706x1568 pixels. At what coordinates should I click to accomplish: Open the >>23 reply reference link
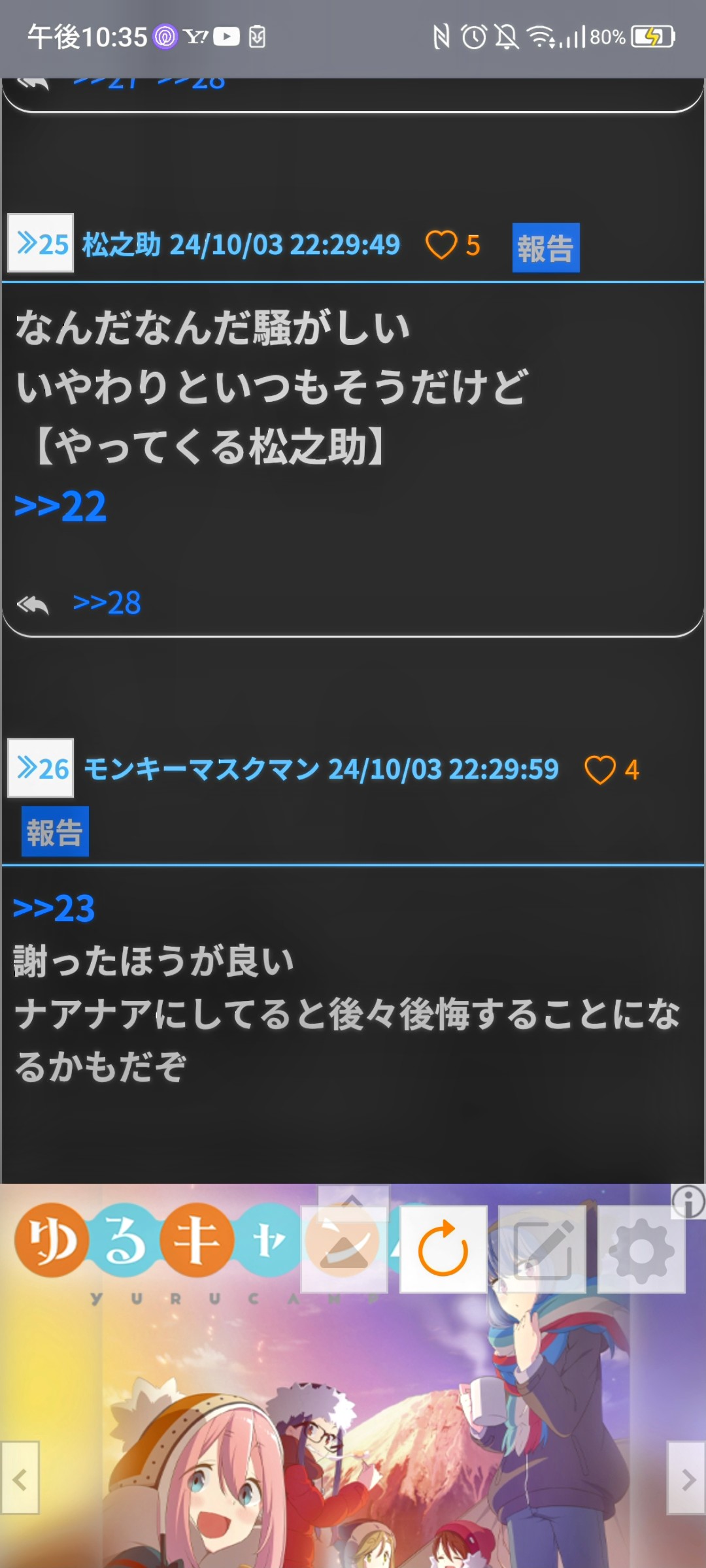tap(54, 908)
